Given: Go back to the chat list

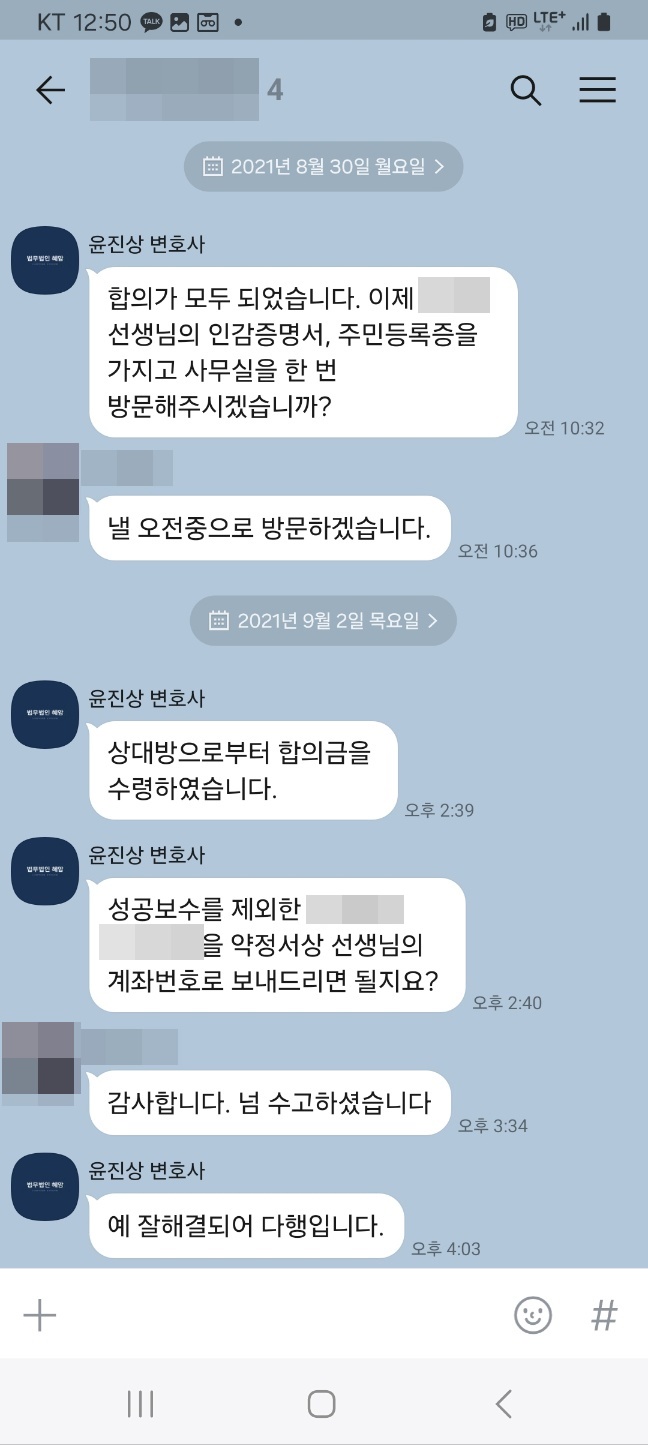Looking at the screenshot, I should (x=50, y=90).
